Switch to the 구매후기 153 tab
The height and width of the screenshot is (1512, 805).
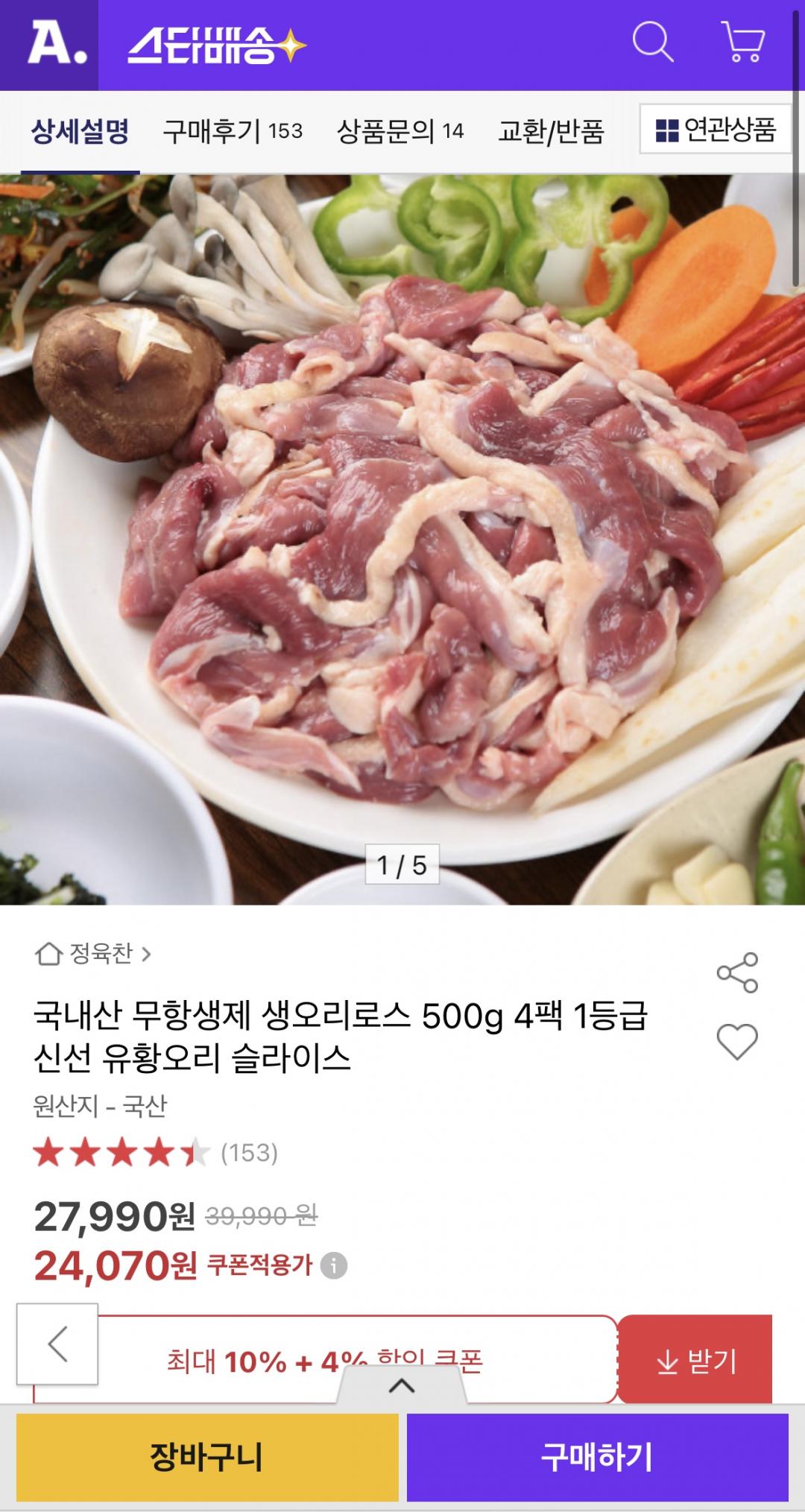(233, 132)
